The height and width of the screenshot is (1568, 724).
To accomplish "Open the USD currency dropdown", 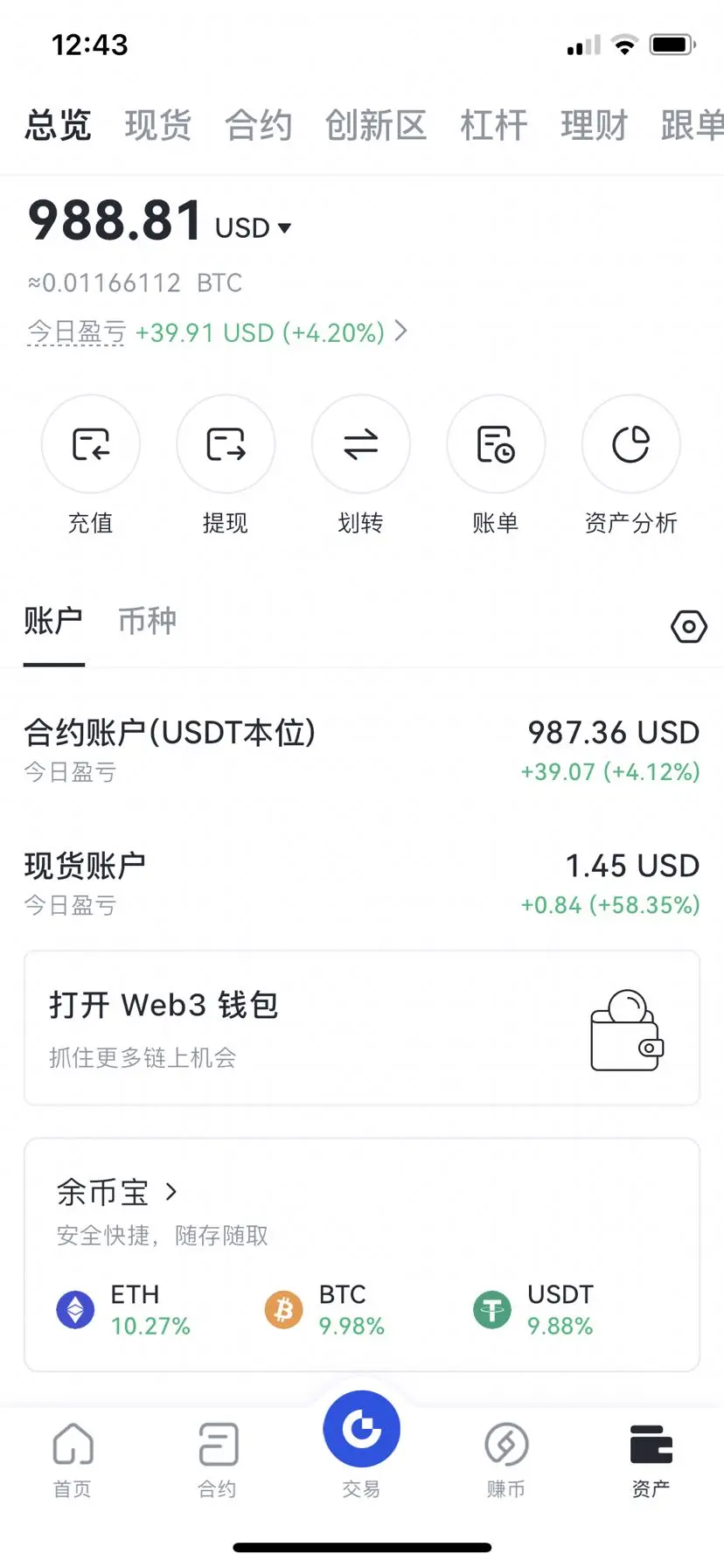I will [253, 228].
